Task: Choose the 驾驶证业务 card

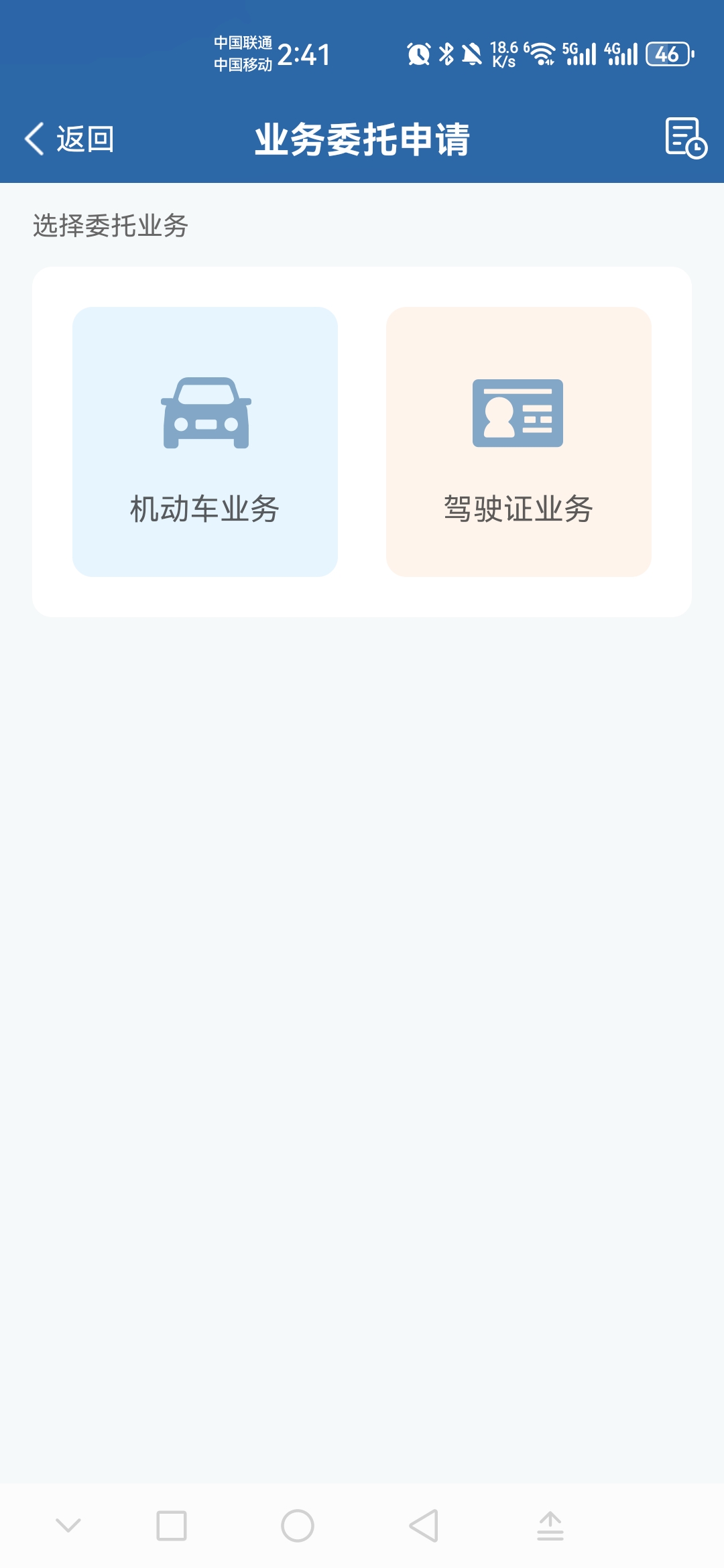Action: click(518, 442)
